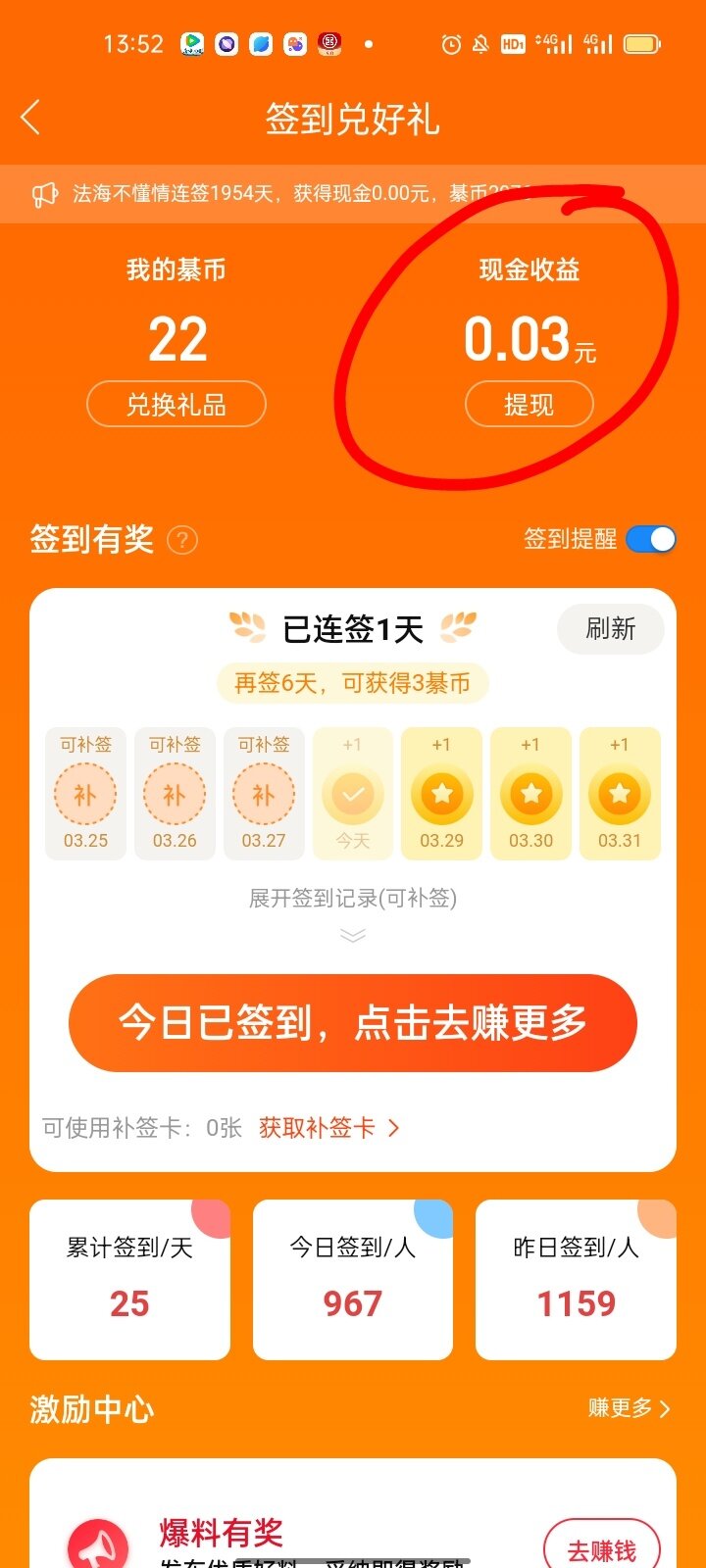The image size is (706, 1568).
Task: Open the 获取补签卡 link
Action: pos(328,1128)
